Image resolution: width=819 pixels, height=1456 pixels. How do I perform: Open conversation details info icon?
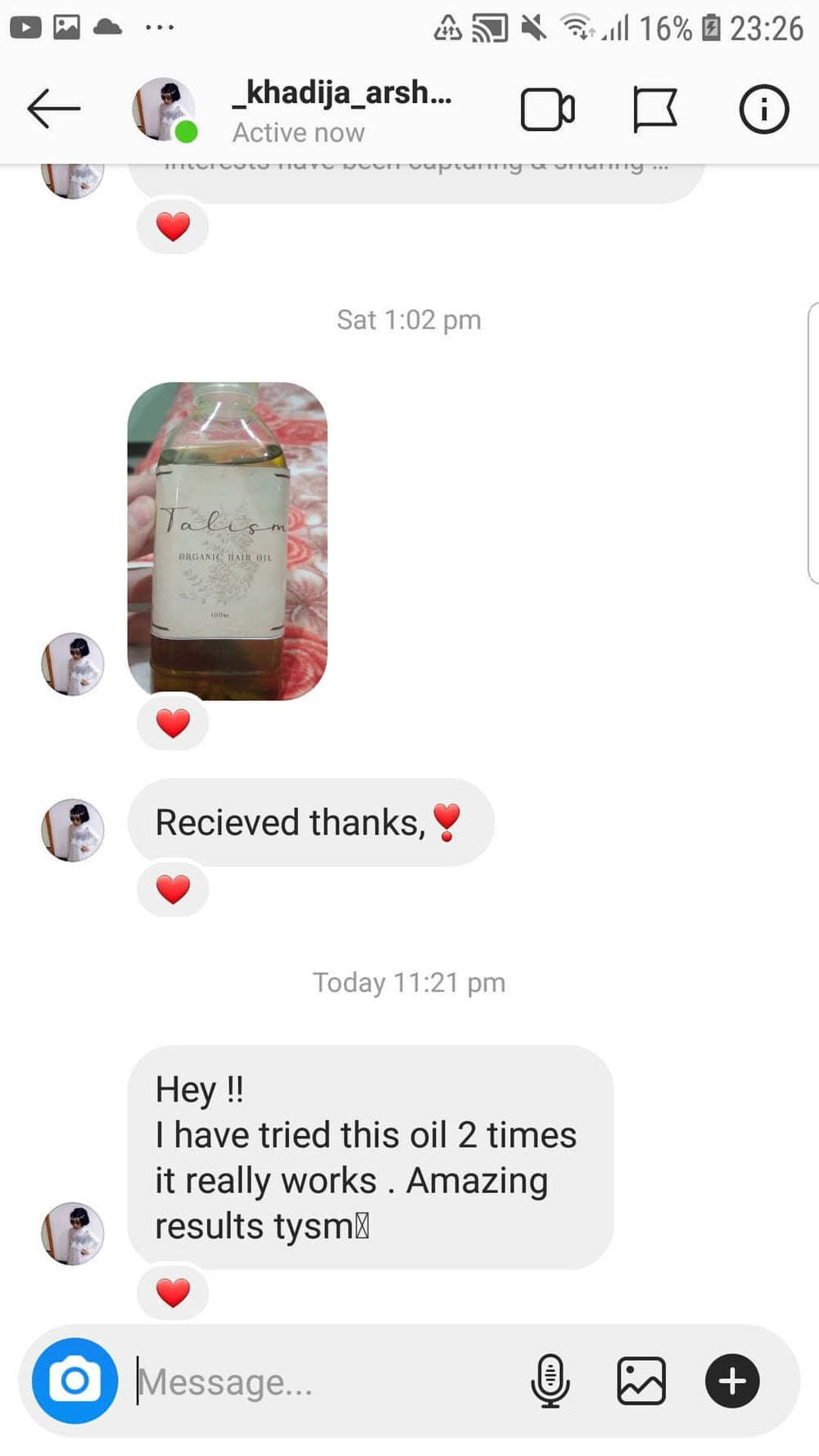[763, 110]
